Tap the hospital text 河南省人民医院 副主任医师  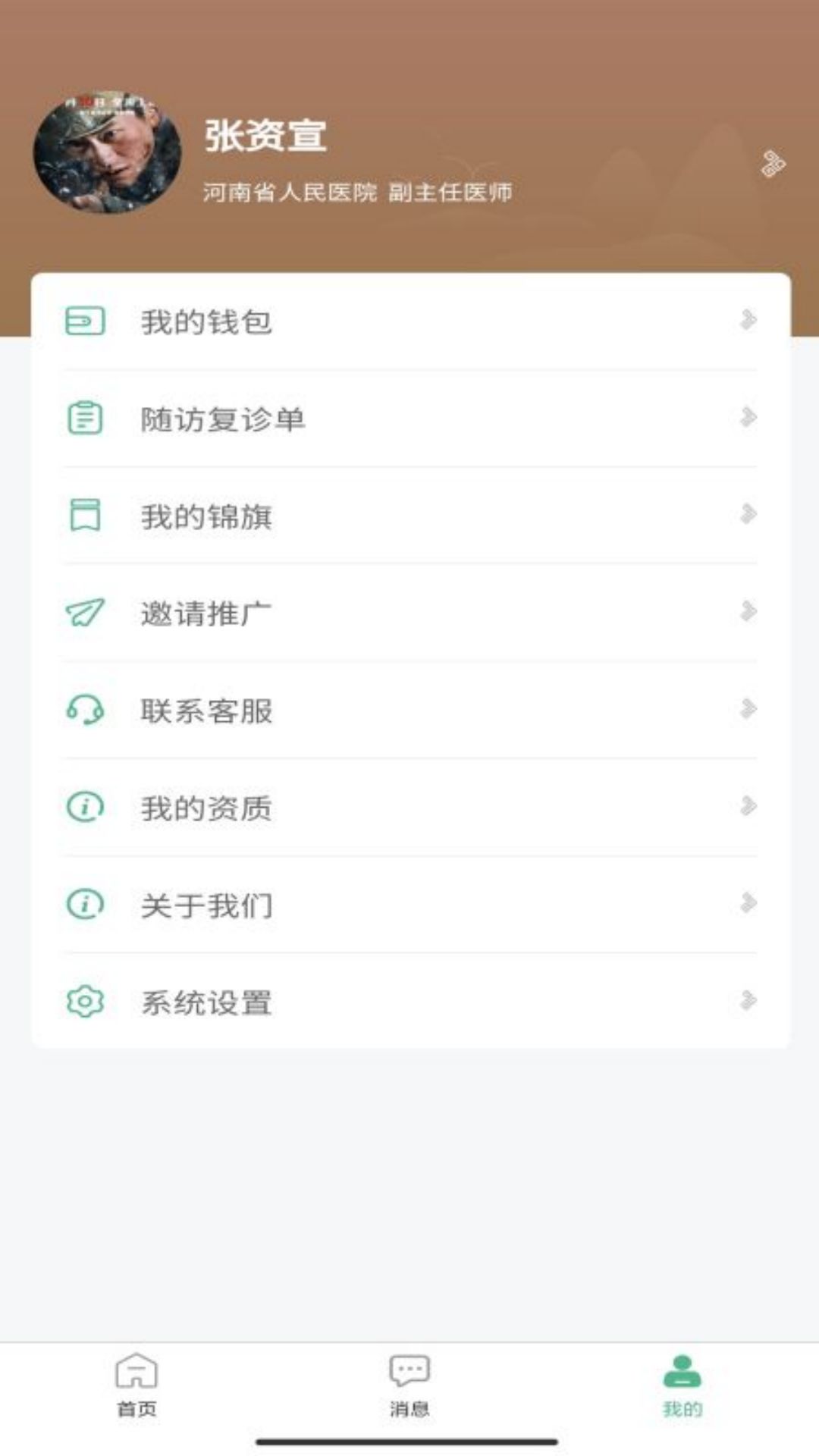[356, 192]
